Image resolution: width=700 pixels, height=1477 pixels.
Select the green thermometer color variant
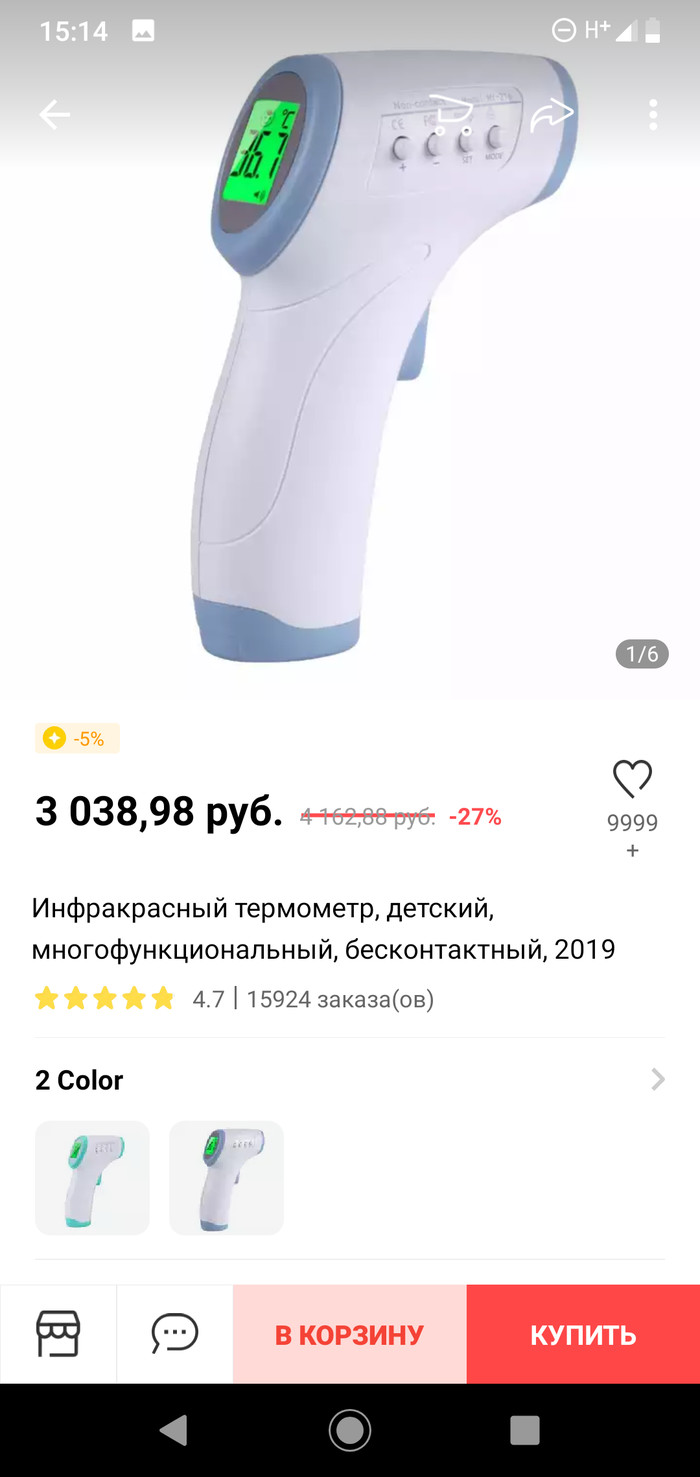(92, 1177)
